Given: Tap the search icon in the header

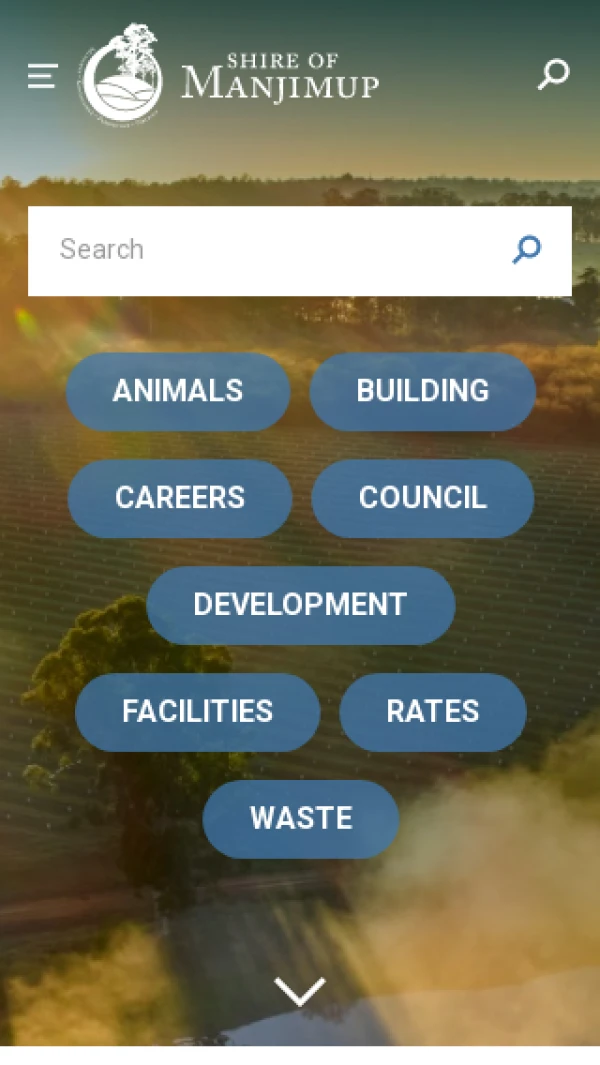Looking at the screenshot, I should (x=553, y=75).
